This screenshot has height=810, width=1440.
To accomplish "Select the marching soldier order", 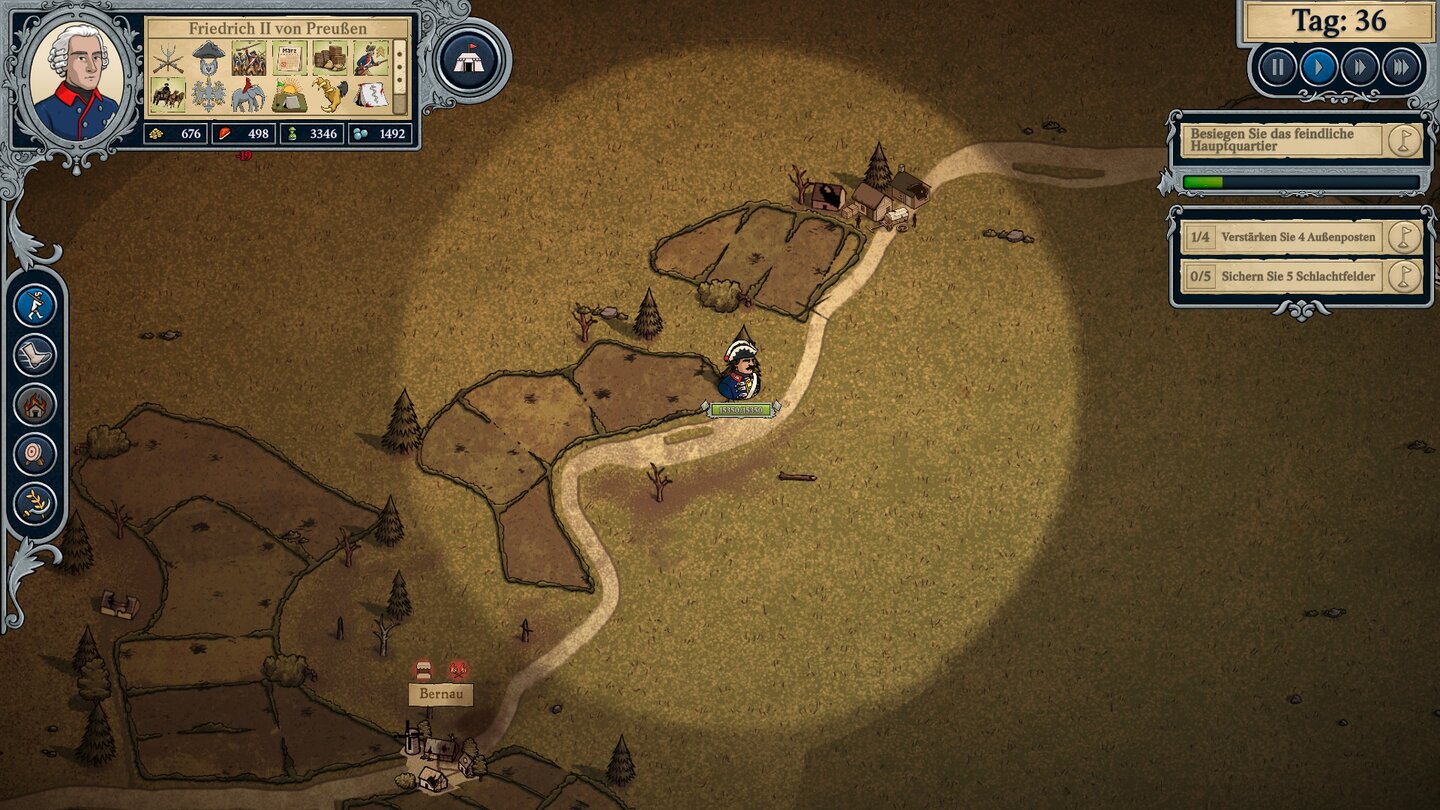I will [35, 305].
